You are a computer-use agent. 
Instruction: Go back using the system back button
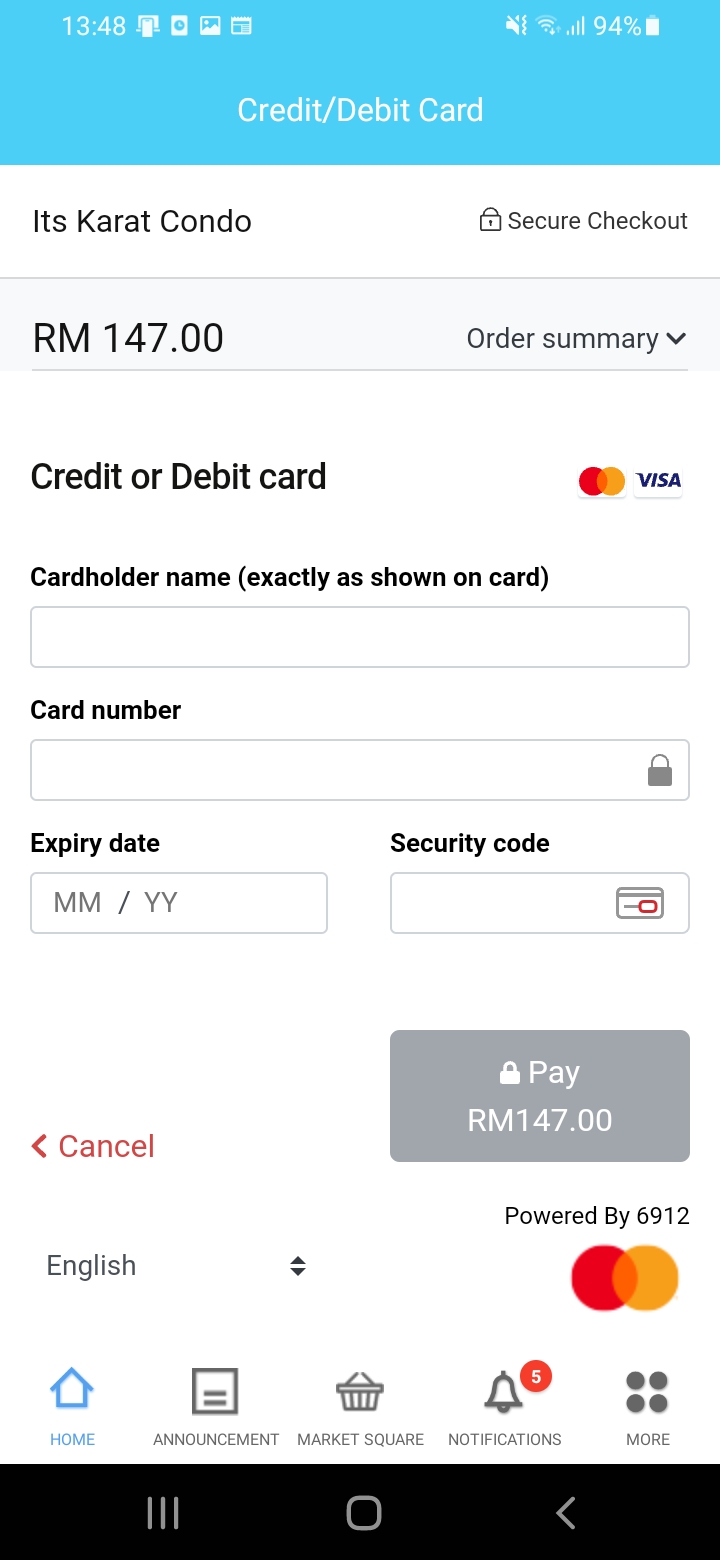565,1513
